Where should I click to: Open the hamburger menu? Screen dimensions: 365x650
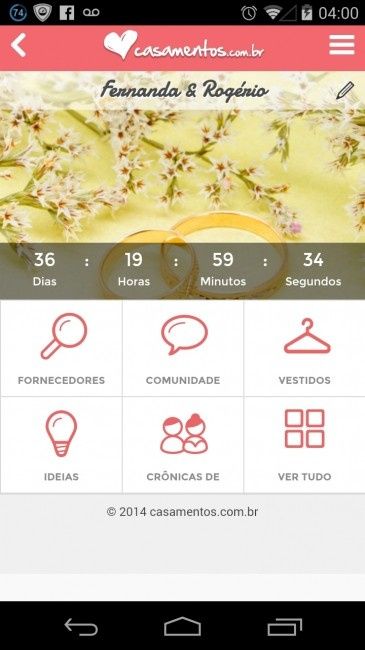(x=342, y=45)
